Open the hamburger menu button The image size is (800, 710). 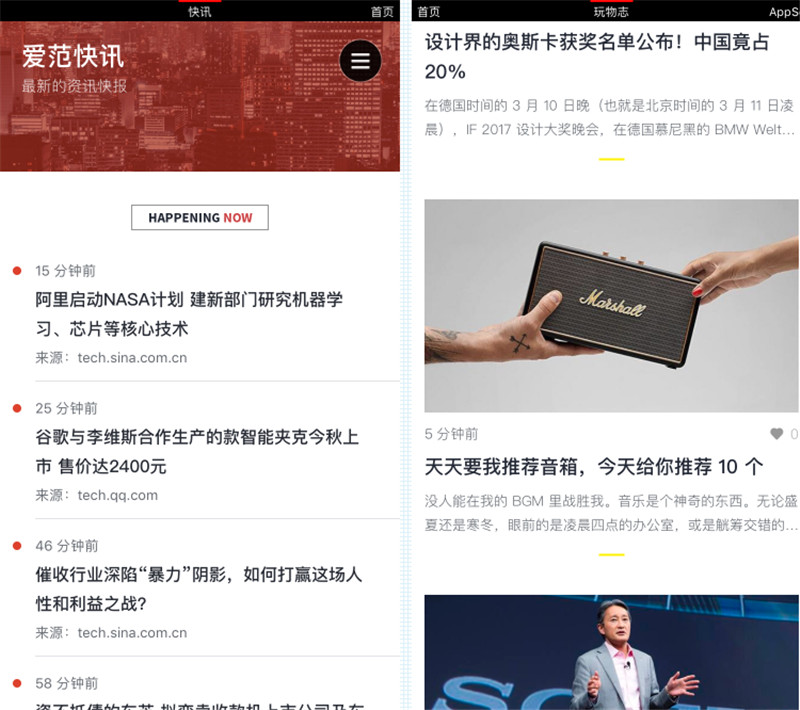(360, 61)
